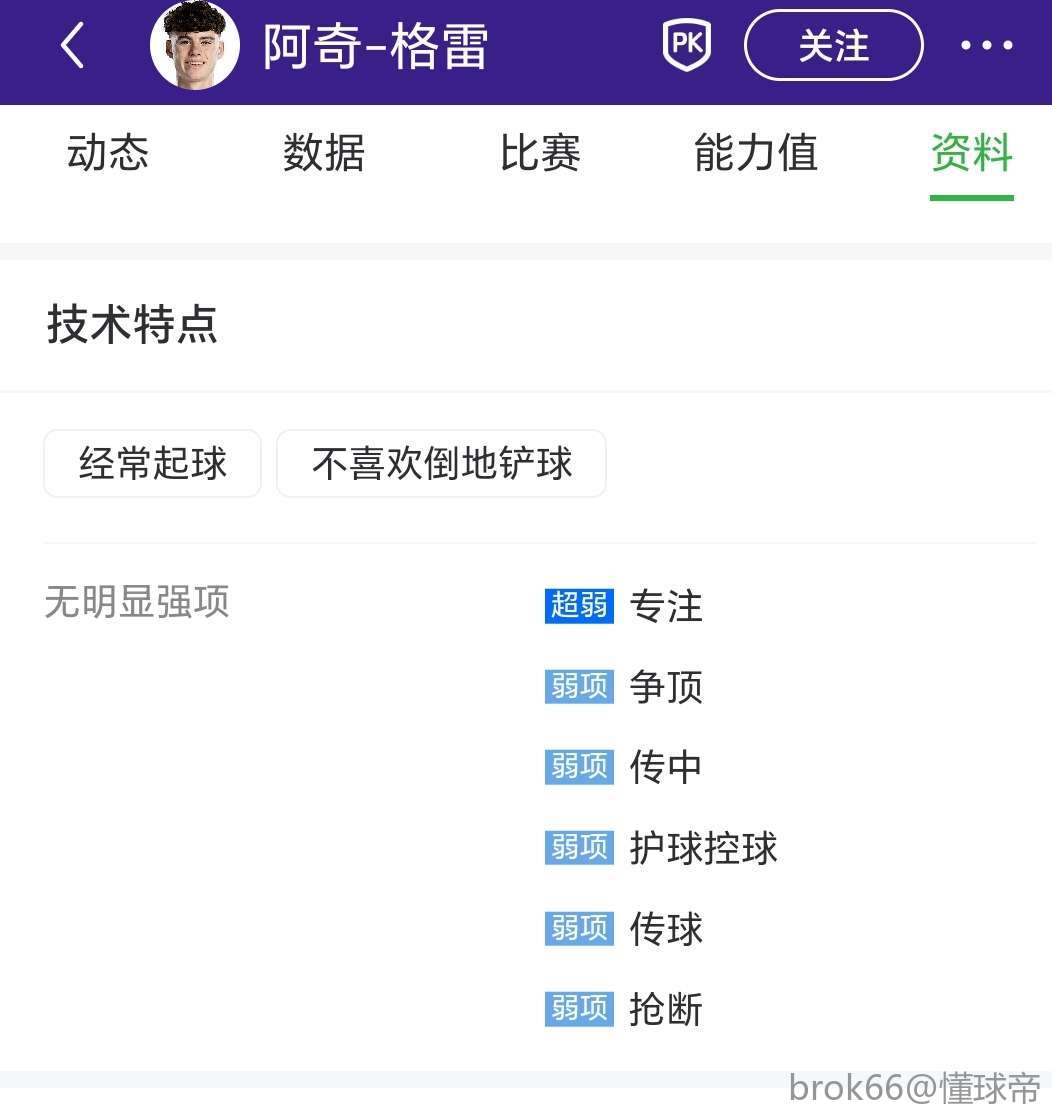Select the 资料 tab
The height and width of the screenshot is (1119, 1052).
tap(971, 154)
